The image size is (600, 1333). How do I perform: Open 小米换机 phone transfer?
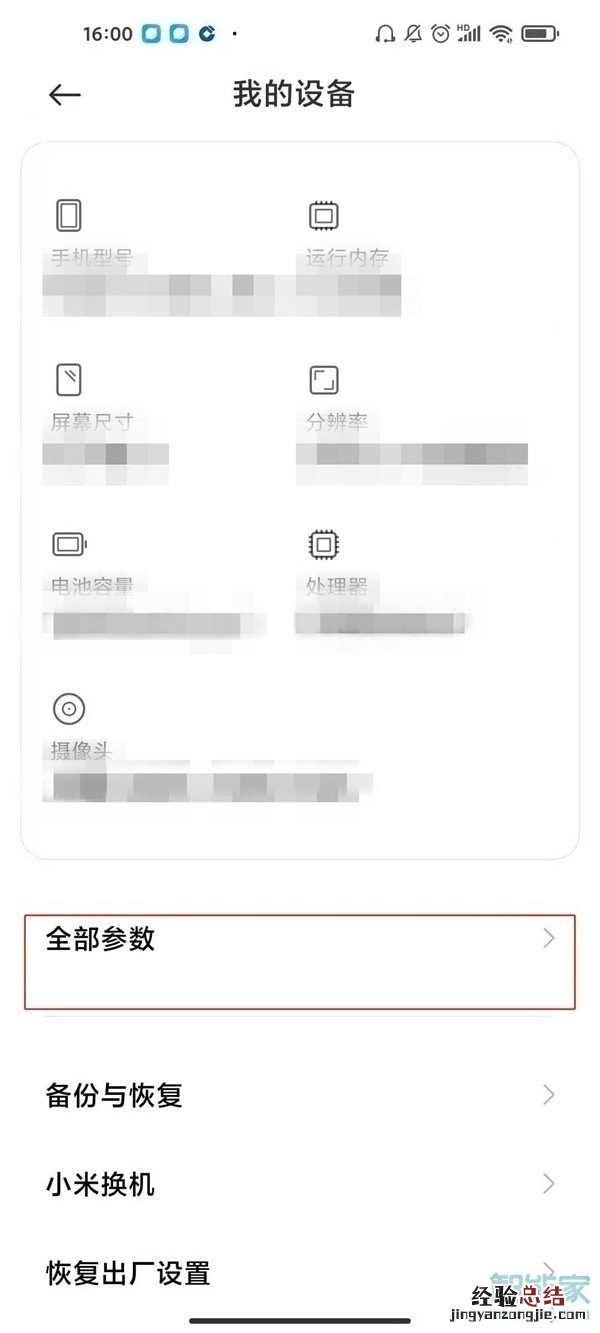(x=300, y=1185)
